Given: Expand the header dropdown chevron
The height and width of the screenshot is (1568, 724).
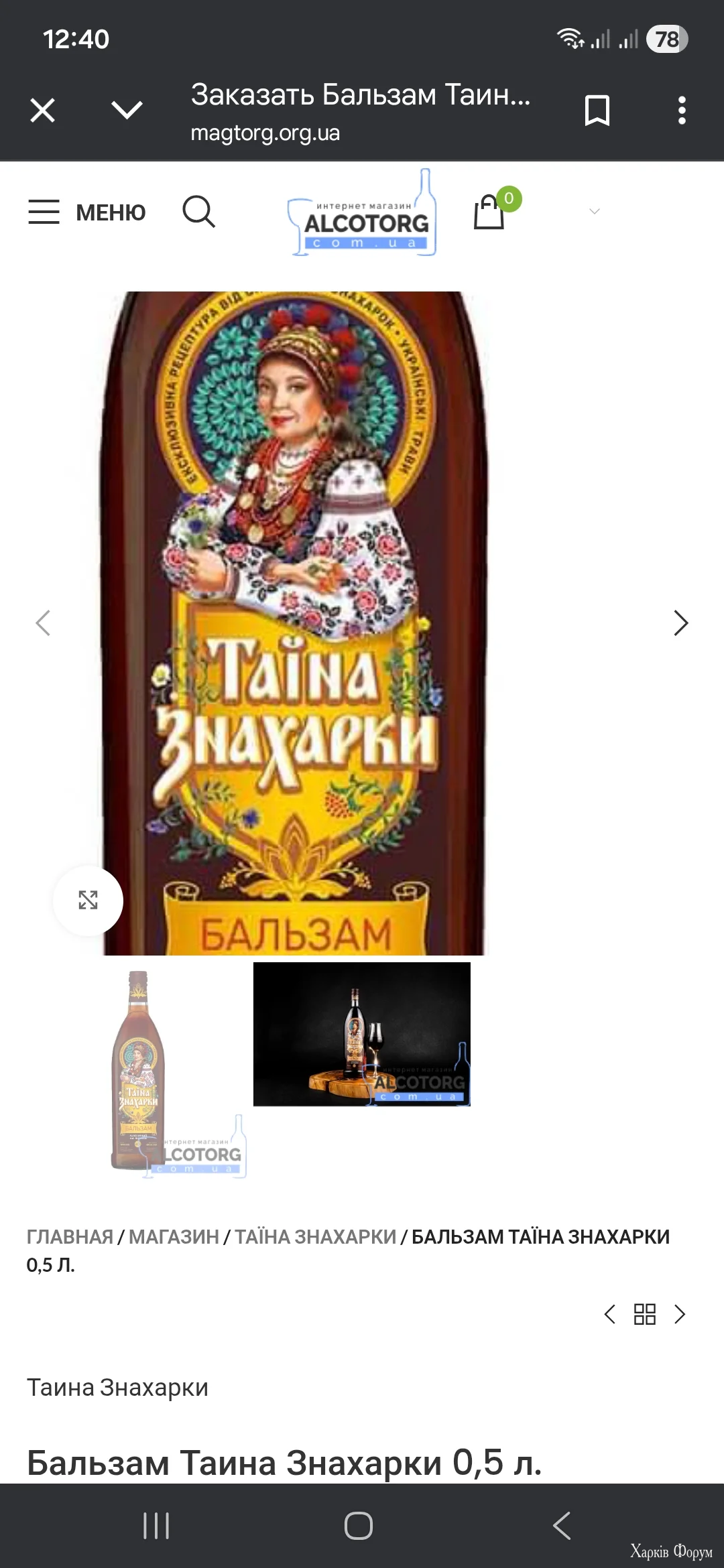Looking at the screenshot, I should pyautogui.click(x=594, y=212).
